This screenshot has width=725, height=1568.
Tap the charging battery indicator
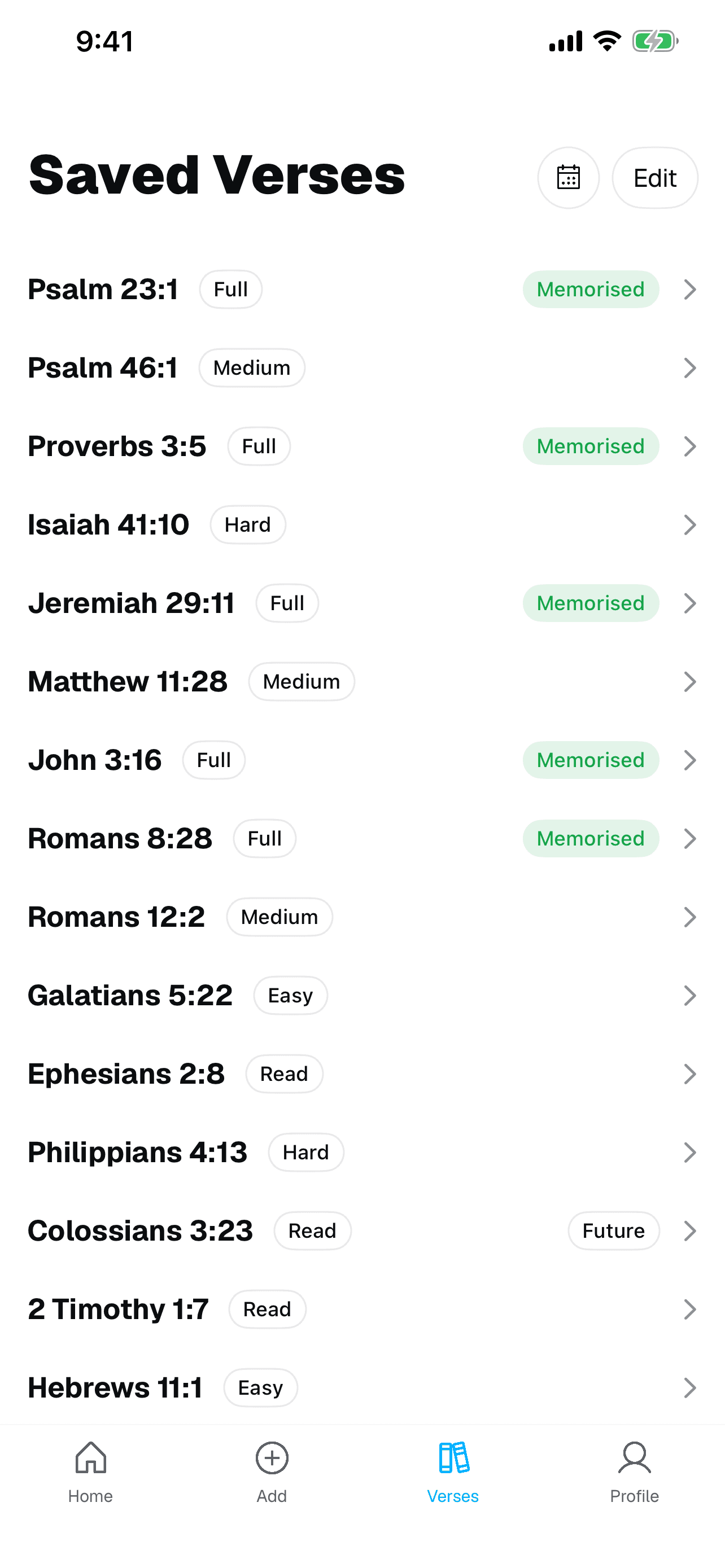pyautogui.click(x=653, y=41)
